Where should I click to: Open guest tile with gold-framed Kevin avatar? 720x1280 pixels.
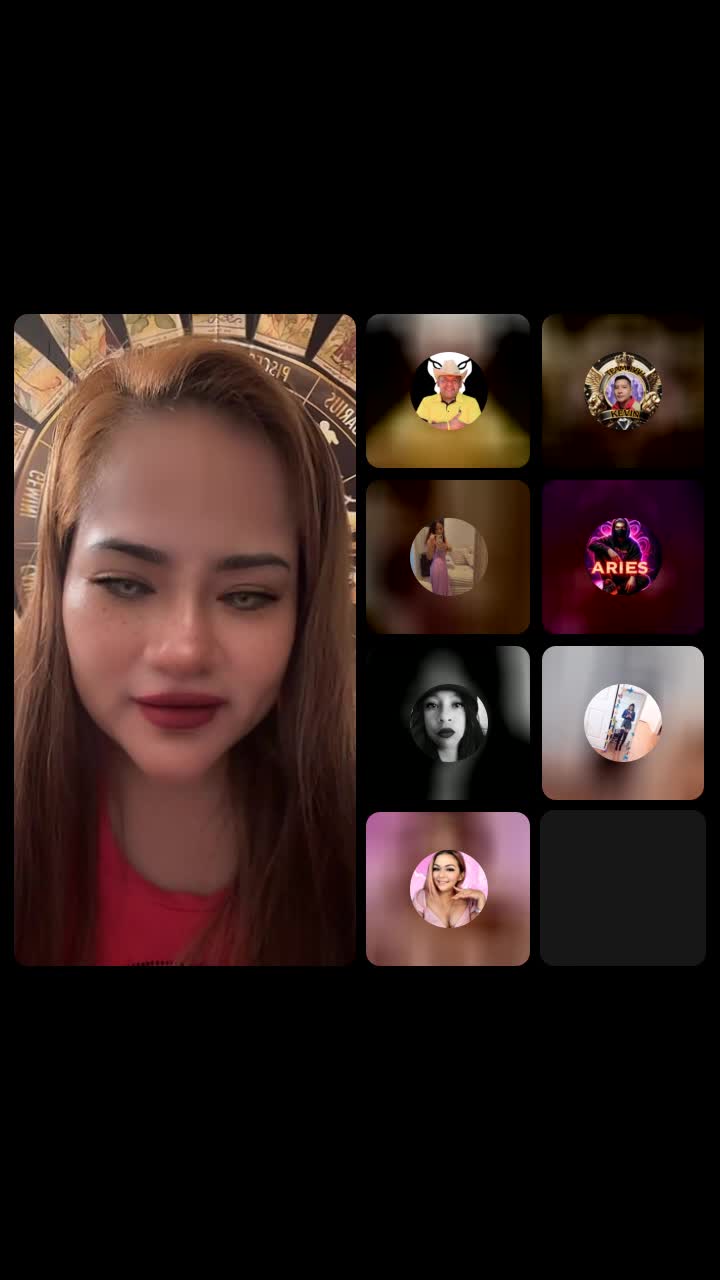623,391
